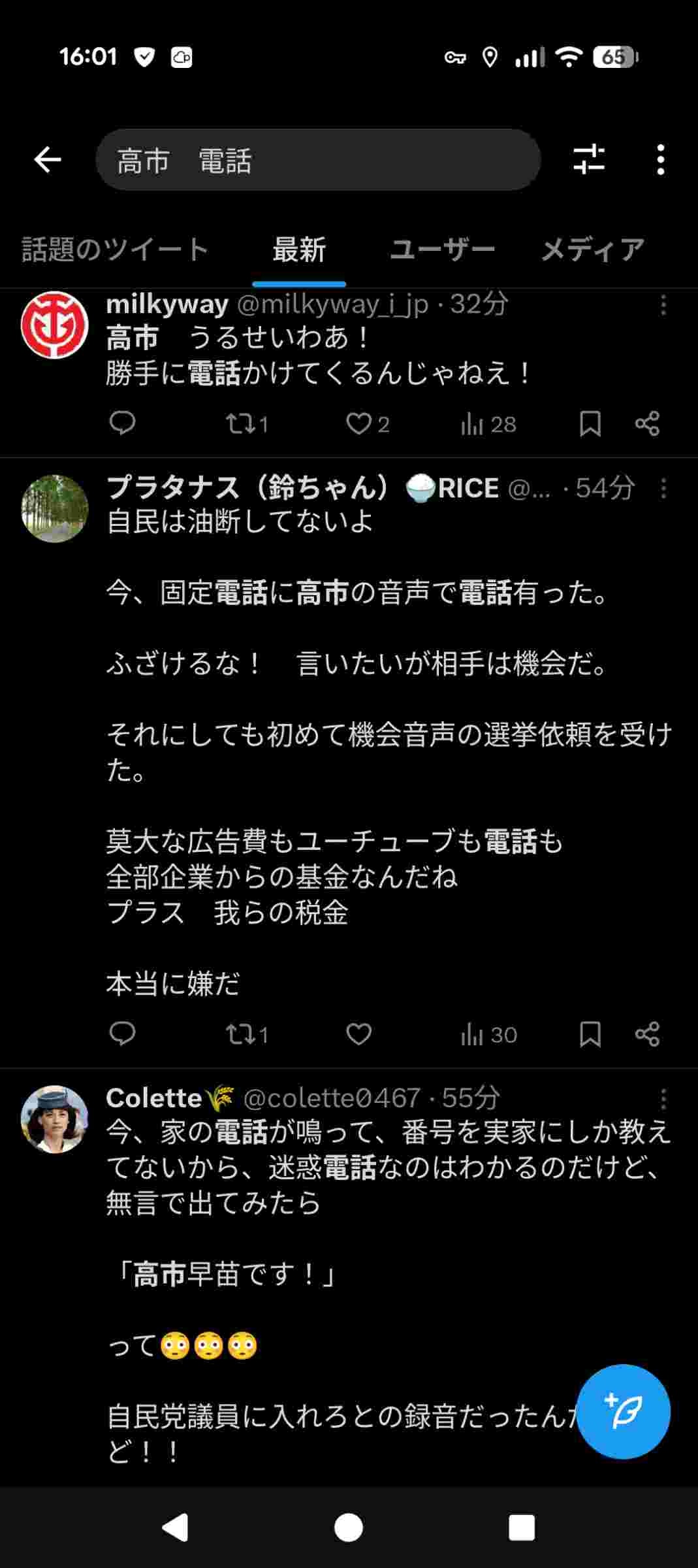This screenshot has height=1568, width=698.
Task: Open the top-right overflow menu
Action: click(x=661, y=159)
